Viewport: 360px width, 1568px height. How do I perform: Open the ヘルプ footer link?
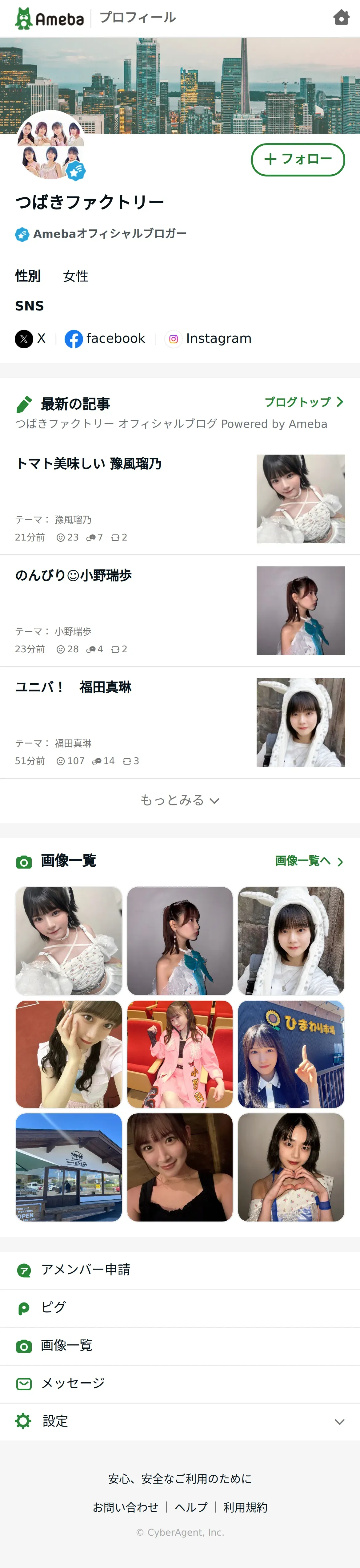191,1507
